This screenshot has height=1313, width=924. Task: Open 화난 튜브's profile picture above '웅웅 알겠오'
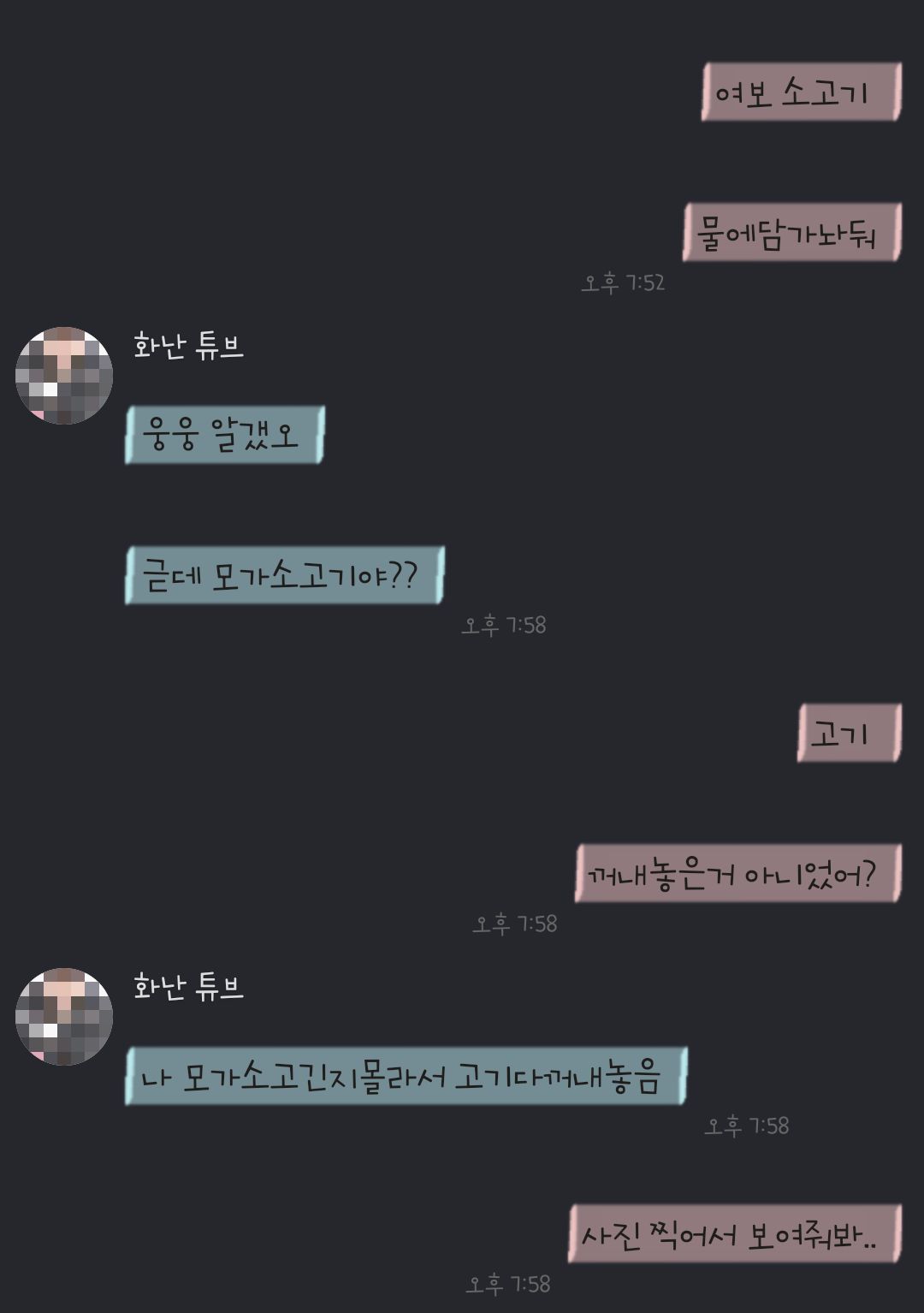point(64,375)
